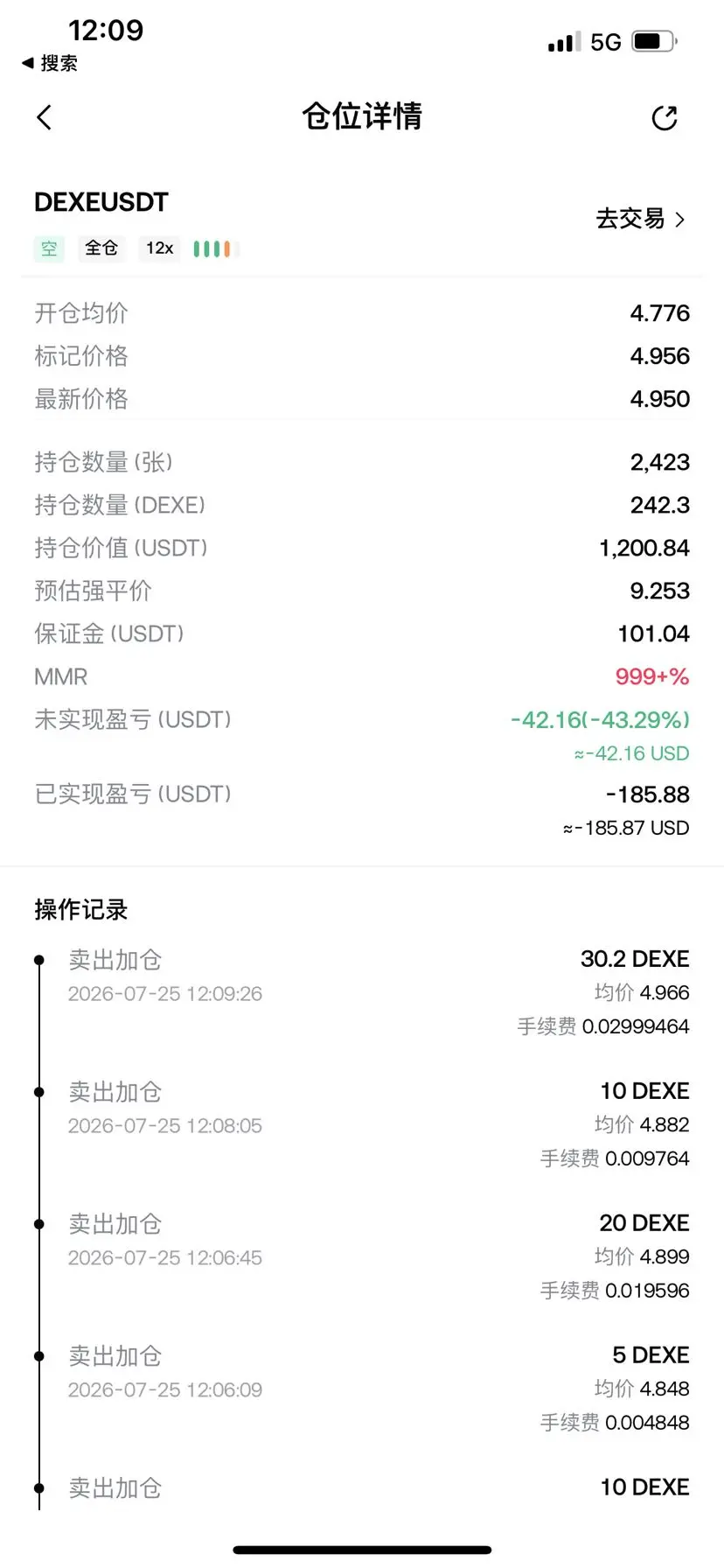Open 去交易 to trade DEXEUSDT

point(640,219)
